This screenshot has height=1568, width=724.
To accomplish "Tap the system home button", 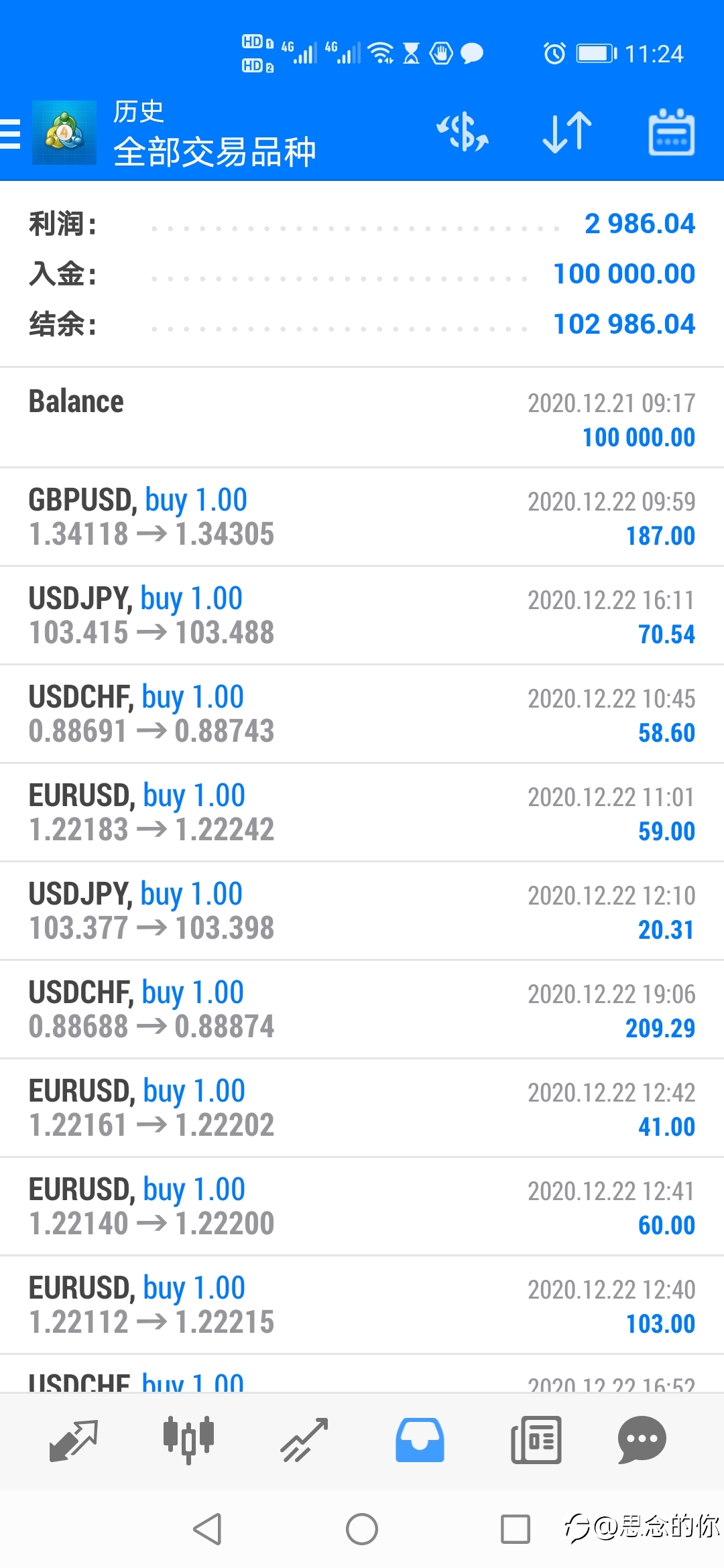I will click(x=362, y=1529).
